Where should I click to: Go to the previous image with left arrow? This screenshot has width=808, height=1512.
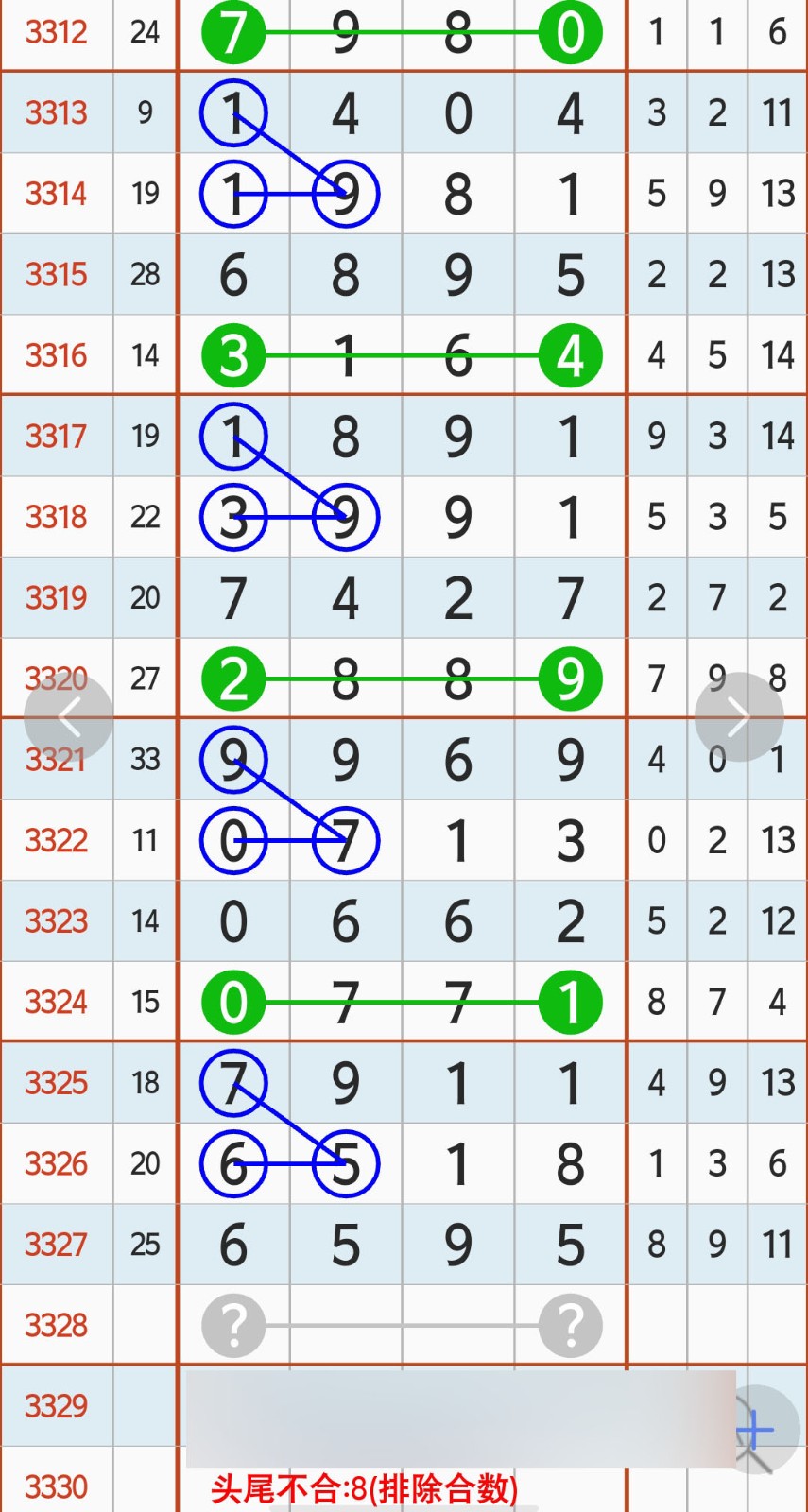coord(68,717)
